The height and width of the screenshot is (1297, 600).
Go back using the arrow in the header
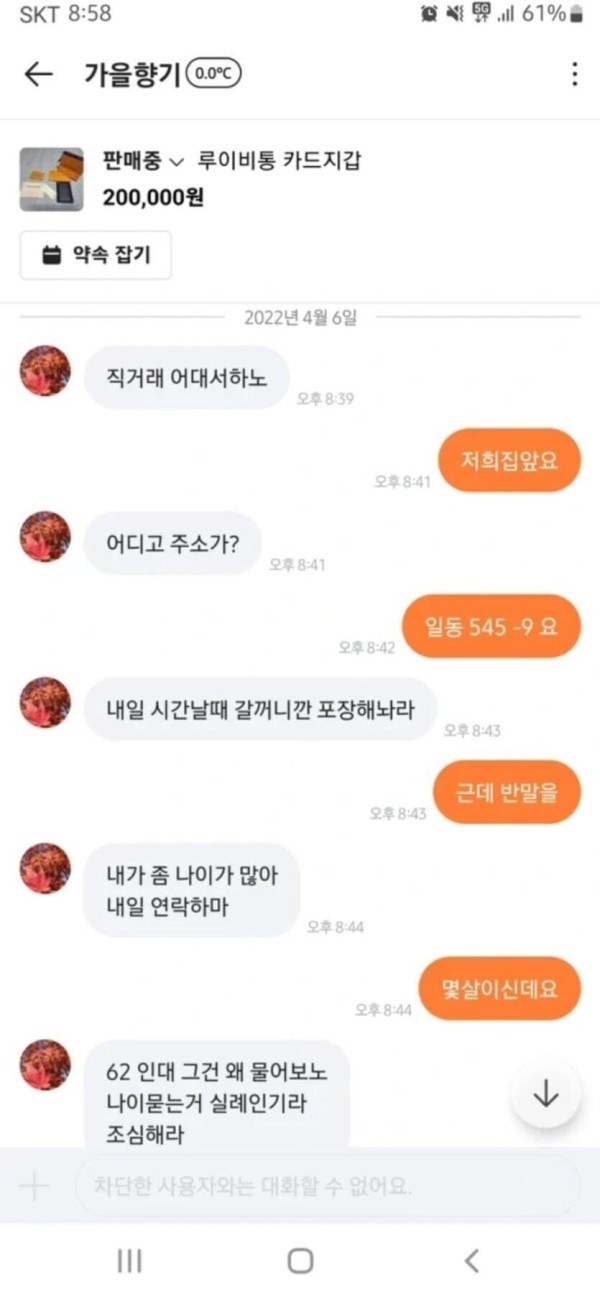38,74
